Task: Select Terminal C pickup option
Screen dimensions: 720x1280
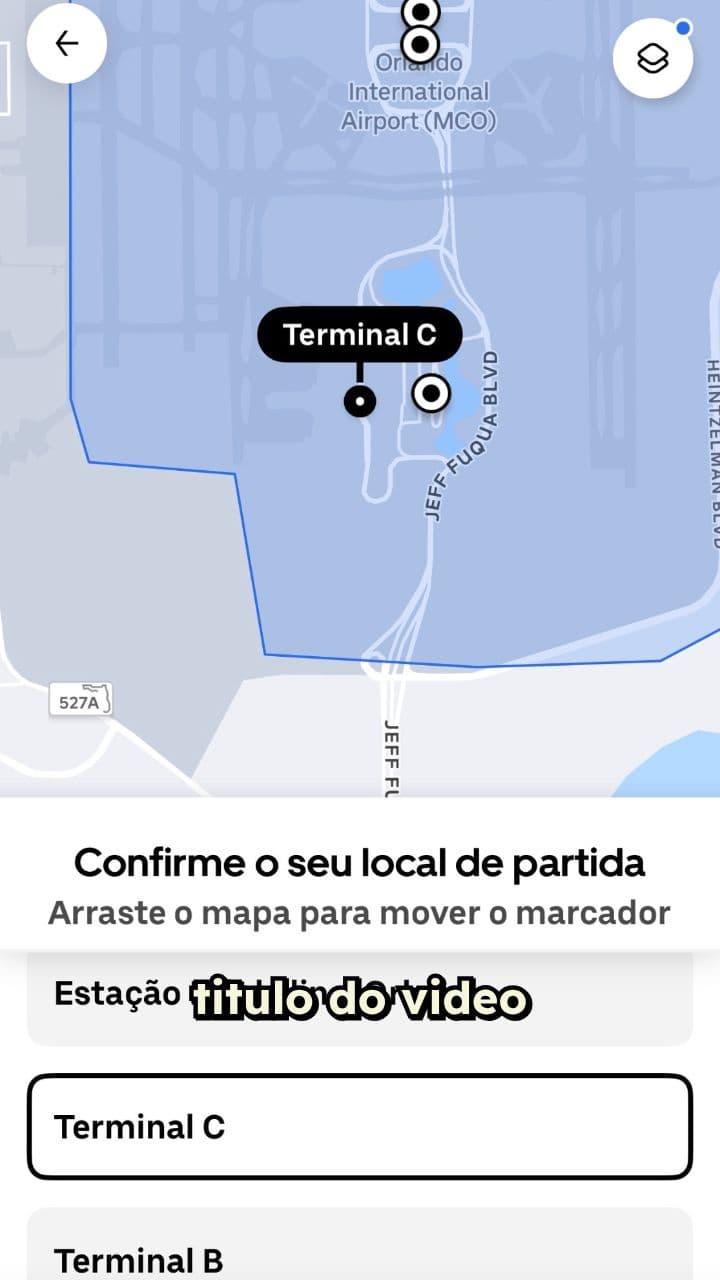Action: (x=360, y=1128)
